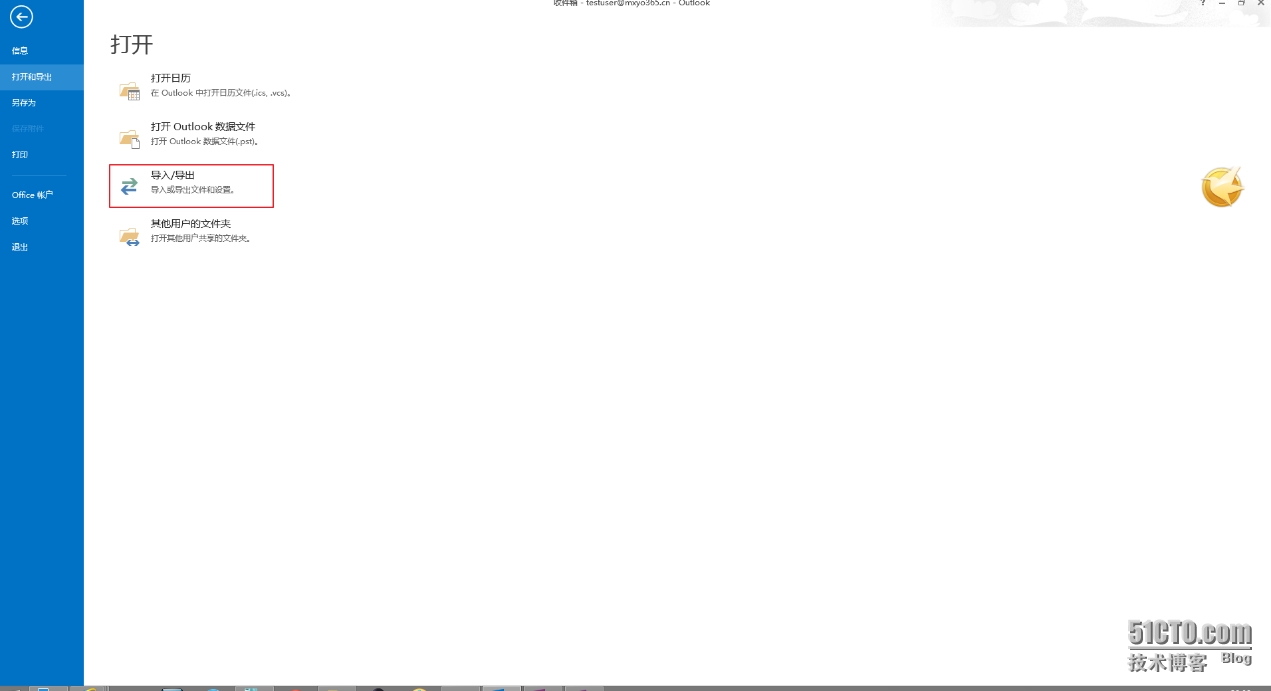The width and height of the screenshot is (1271, 691).
Task: Close the Outlook window
Action: [x=1259, y=4]
